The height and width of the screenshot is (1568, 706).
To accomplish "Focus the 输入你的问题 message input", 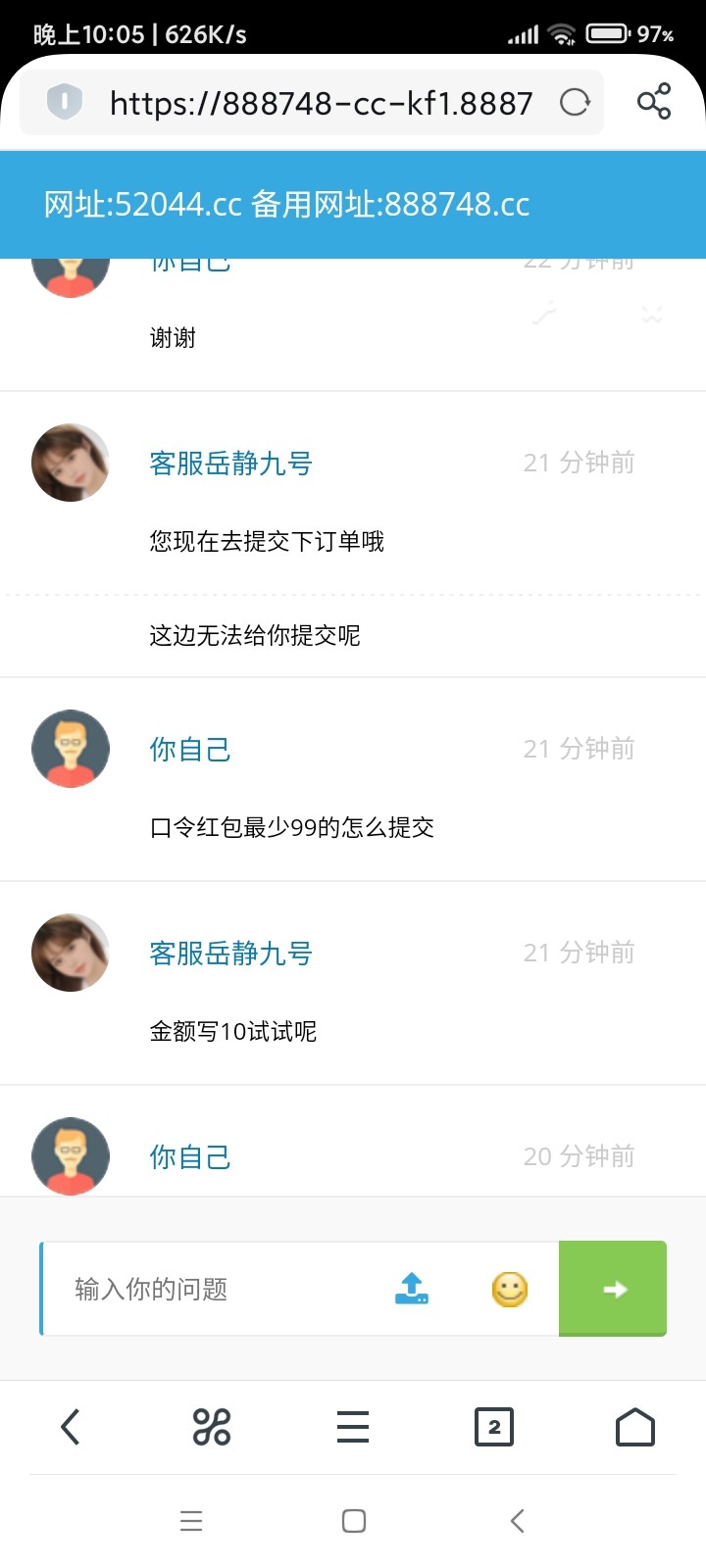I will pos(196,1289).
